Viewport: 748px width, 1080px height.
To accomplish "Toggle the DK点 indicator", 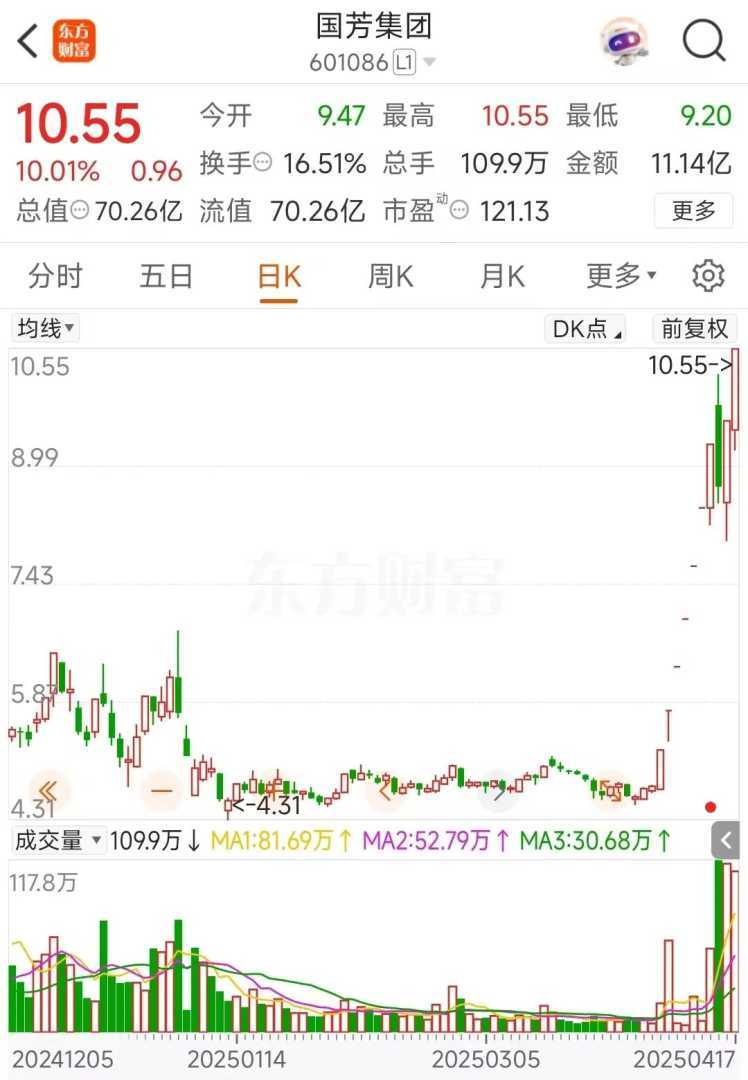I will point(587,328).
